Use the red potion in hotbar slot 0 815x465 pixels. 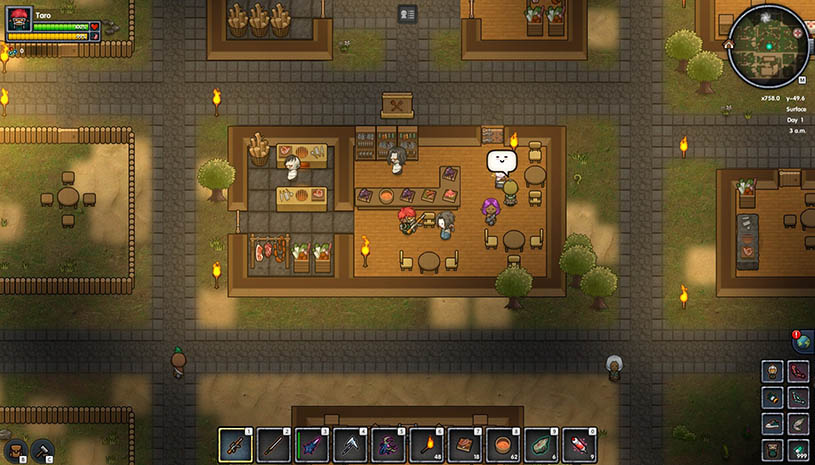point(579,444)
